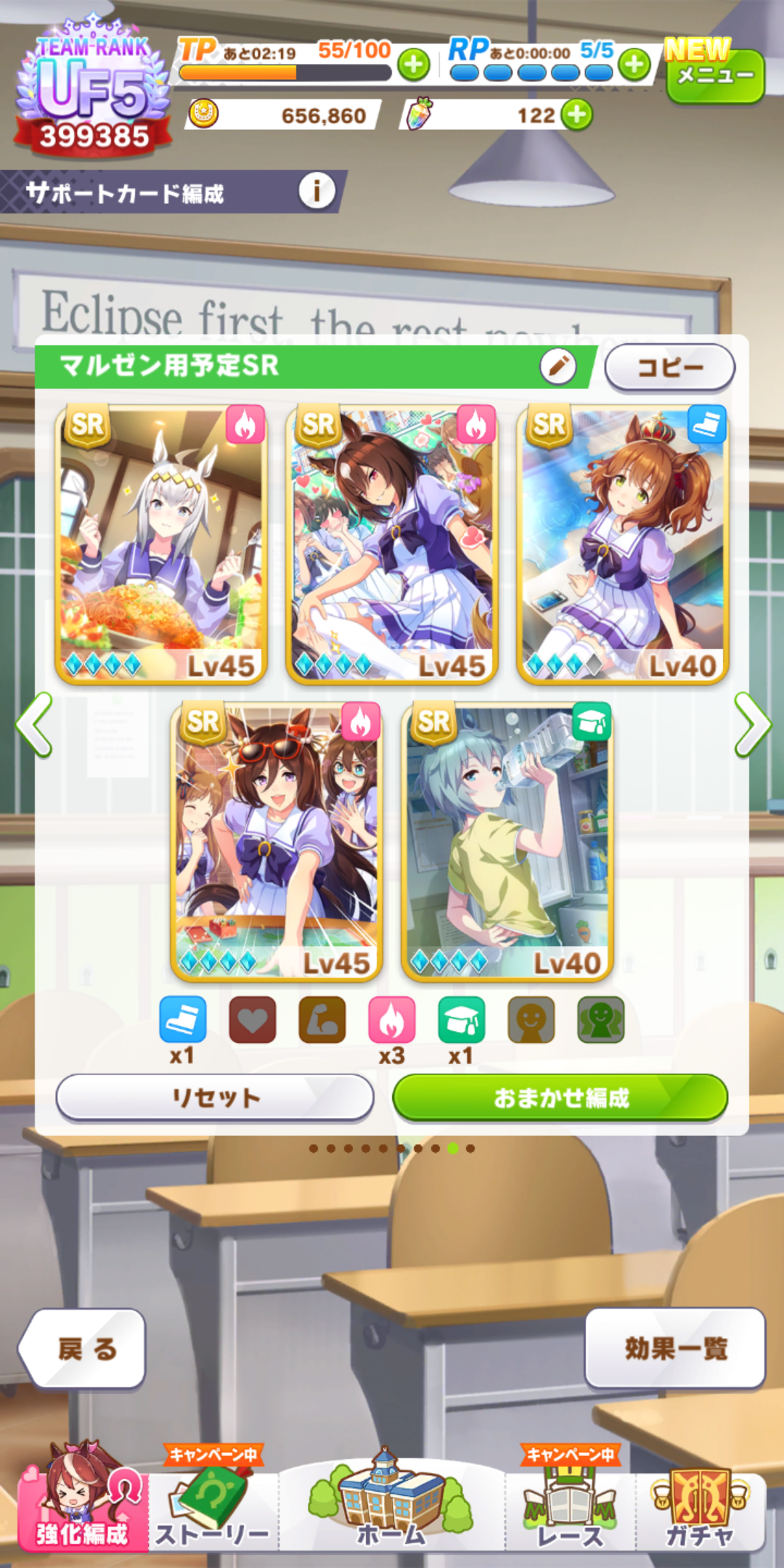Select the SR card with red sunglasses girl
Screen dimensions: 784x1568
(x=277, y=842)
